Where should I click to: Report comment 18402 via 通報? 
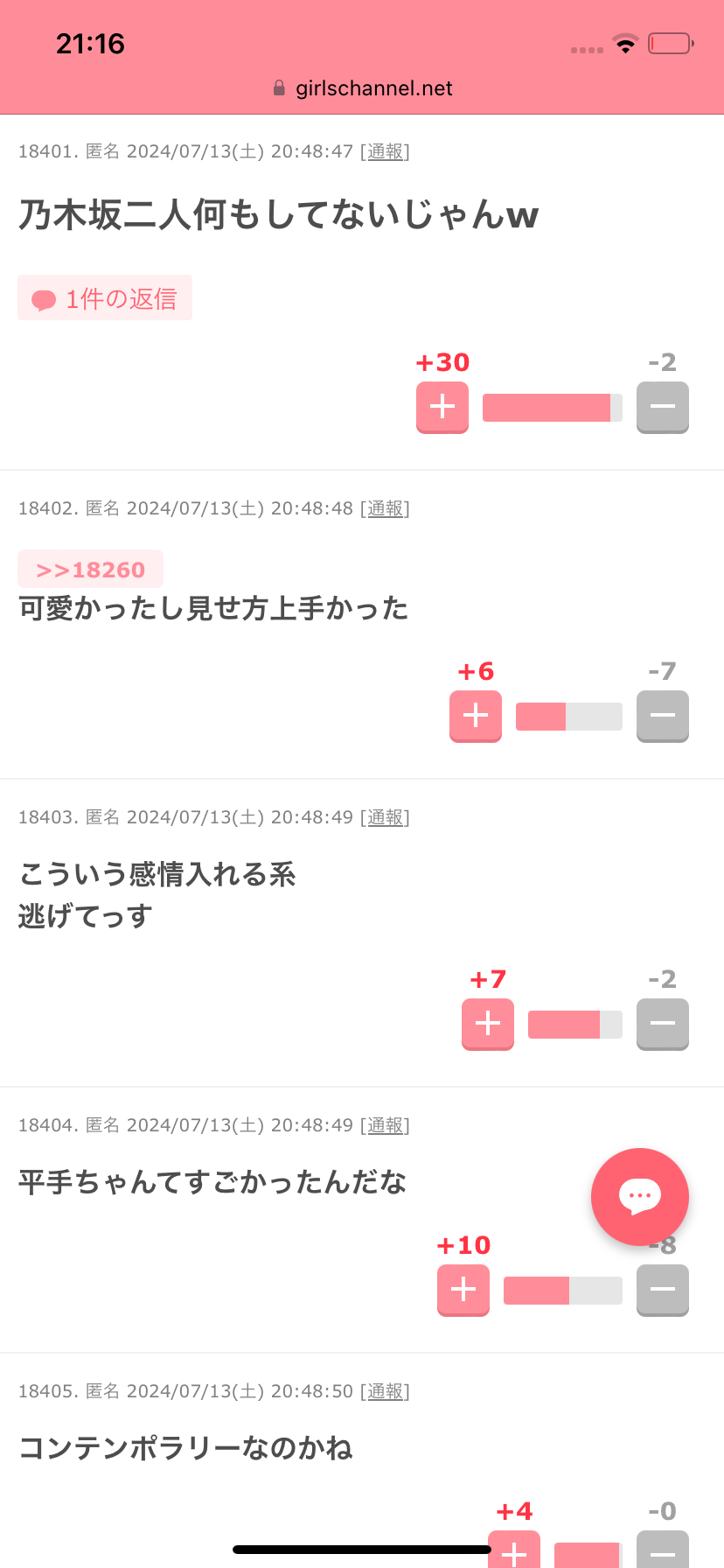tap(386, 508)
